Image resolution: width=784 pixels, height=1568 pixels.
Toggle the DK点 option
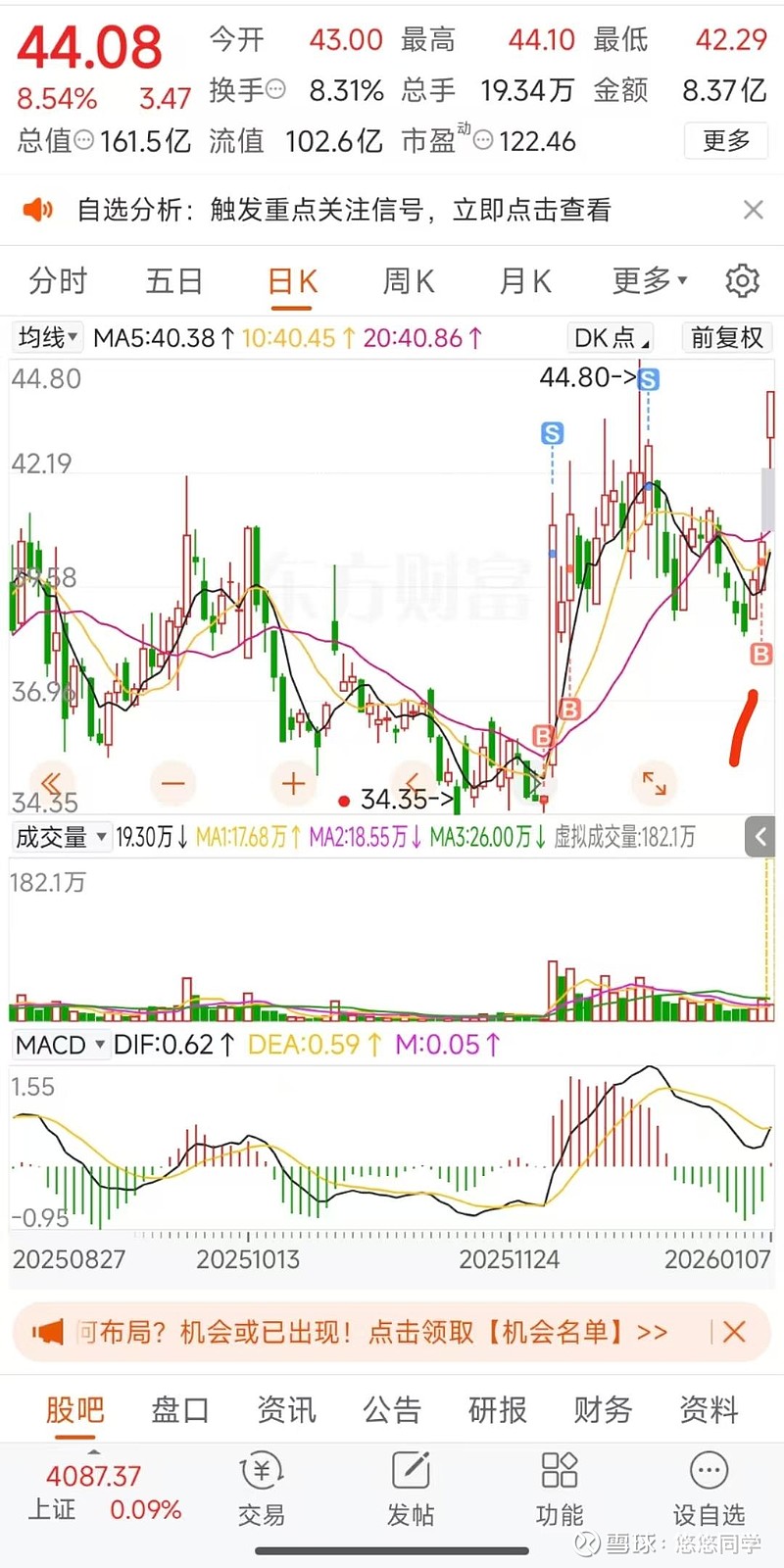pos(611,338)
